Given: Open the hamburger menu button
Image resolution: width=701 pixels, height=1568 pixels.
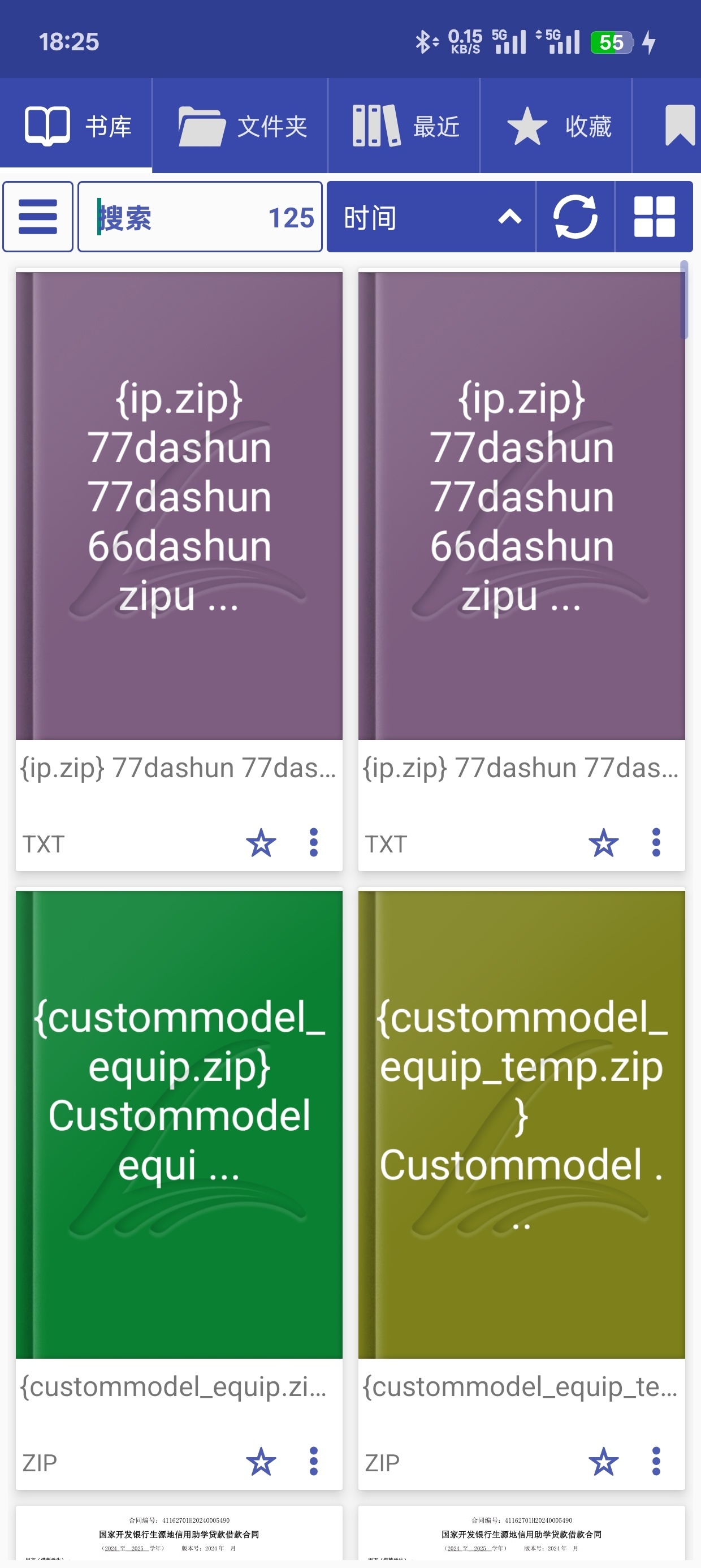Looking at the screenshot, I should point(38,217).
